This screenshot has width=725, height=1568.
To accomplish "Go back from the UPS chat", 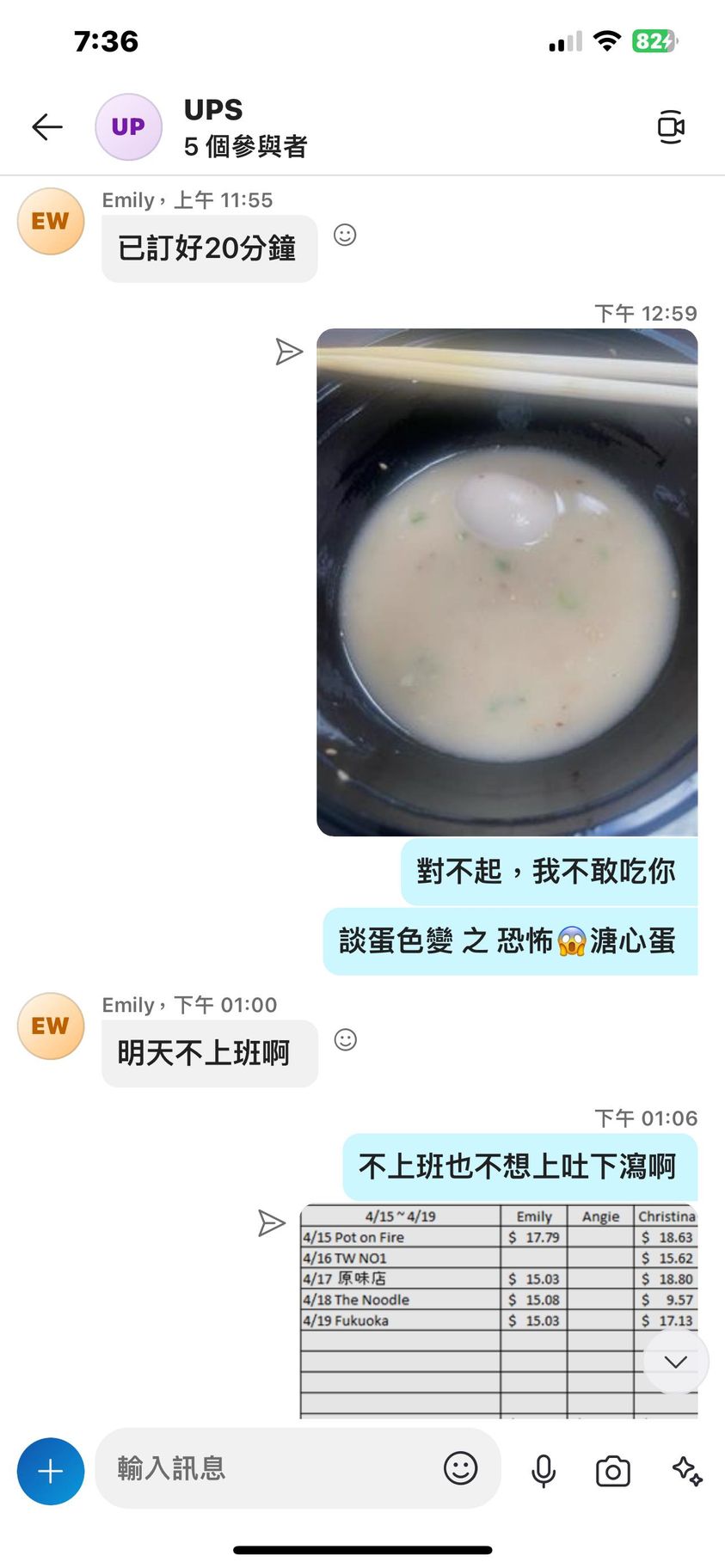I will coord(47,127).
